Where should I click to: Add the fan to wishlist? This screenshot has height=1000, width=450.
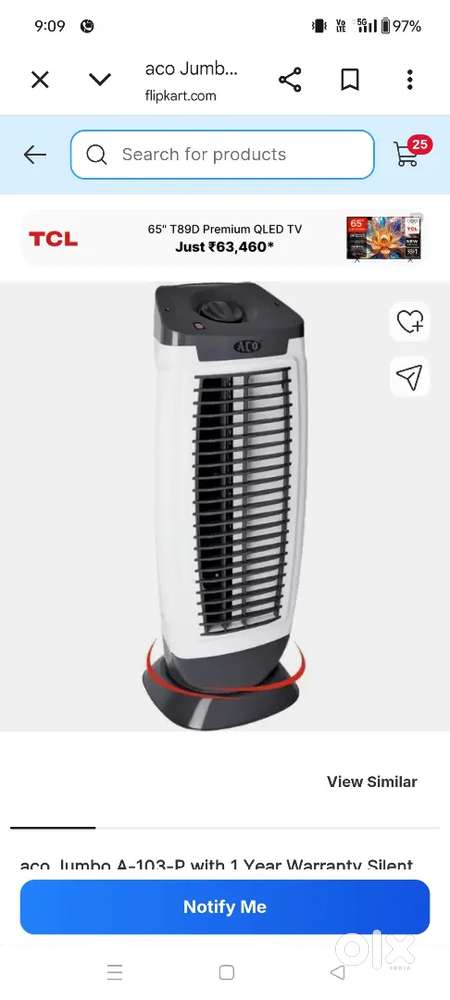(x=410, y=322)
